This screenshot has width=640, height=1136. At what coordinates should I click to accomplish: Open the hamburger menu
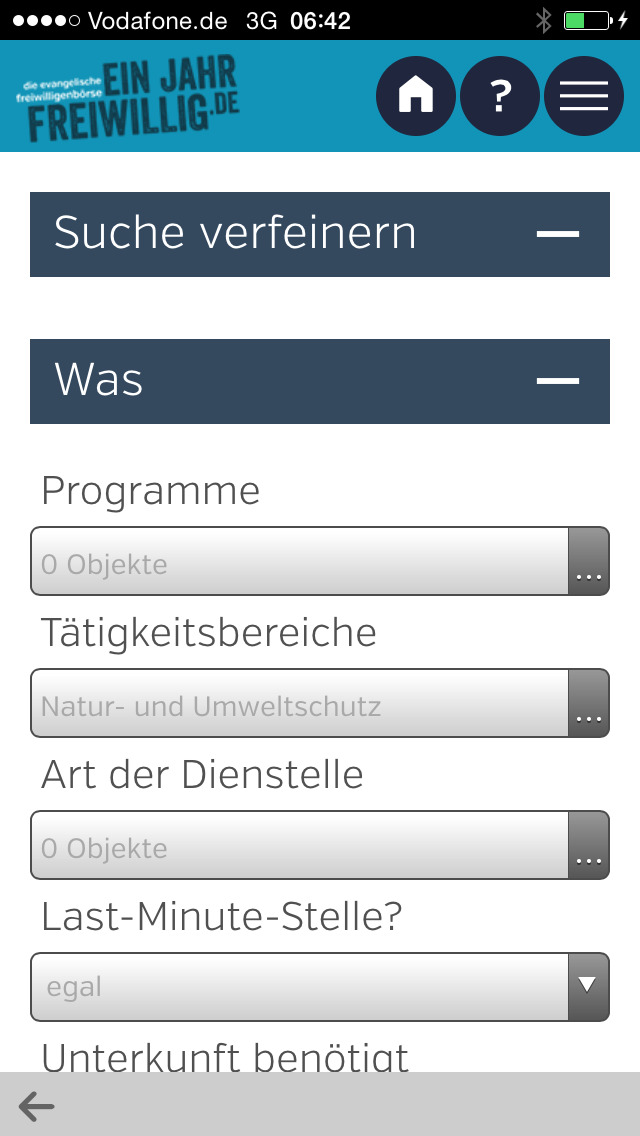tap(583, 96)
